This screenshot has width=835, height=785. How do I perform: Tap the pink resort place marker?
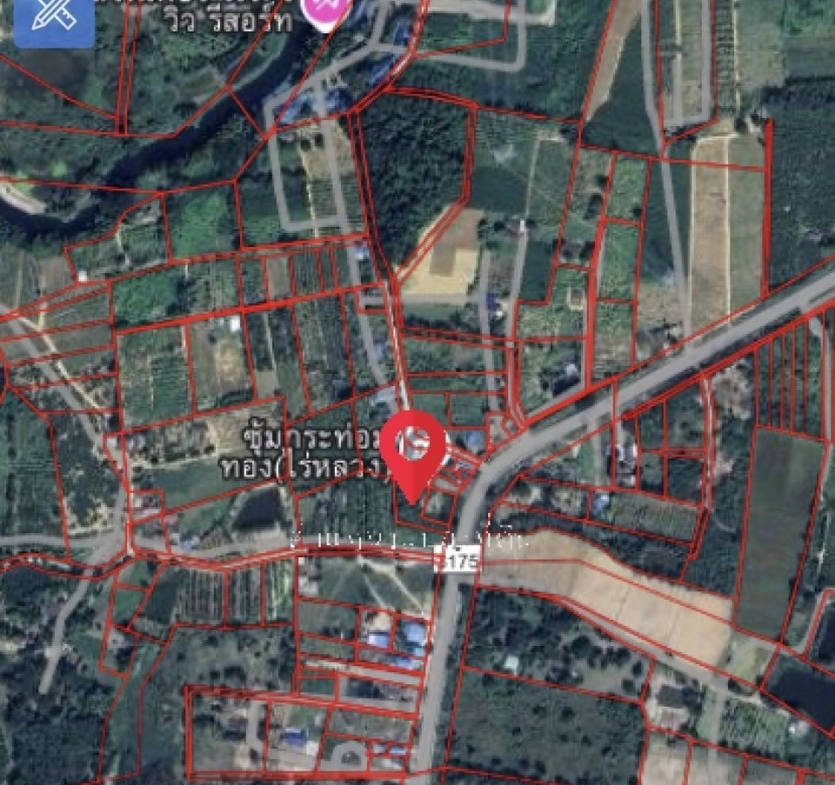pos(327,10)
